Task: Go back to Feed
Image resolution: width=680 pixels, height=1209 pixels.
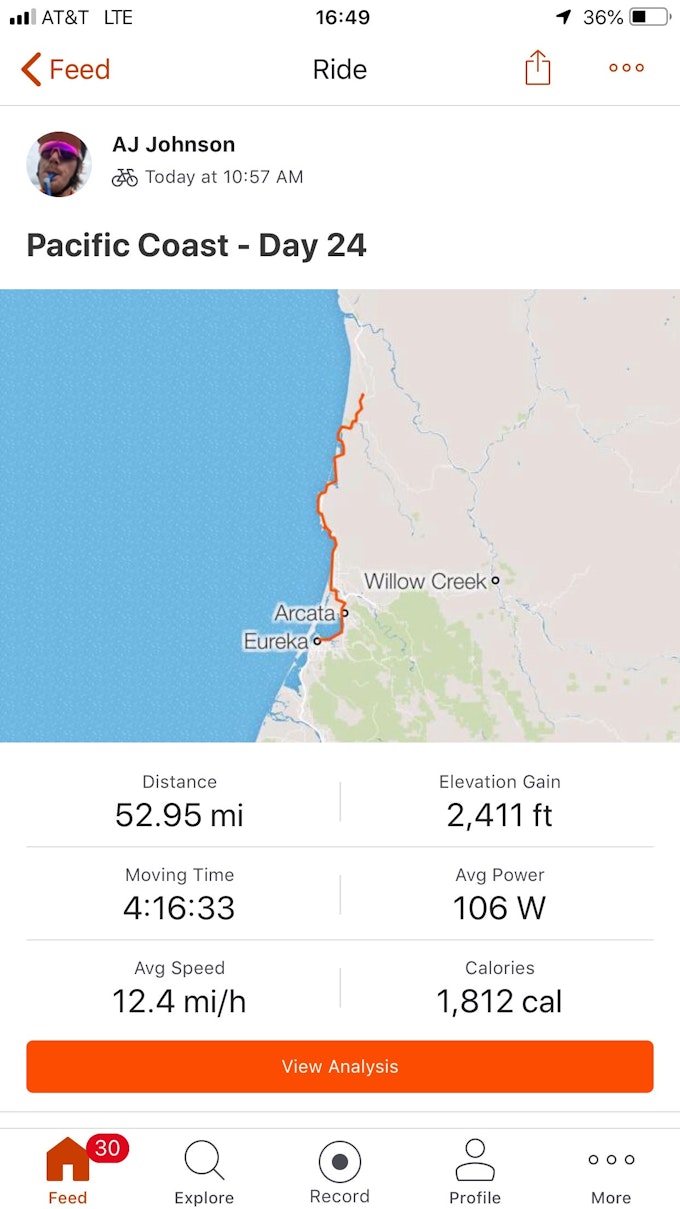Action: (66, 69)
